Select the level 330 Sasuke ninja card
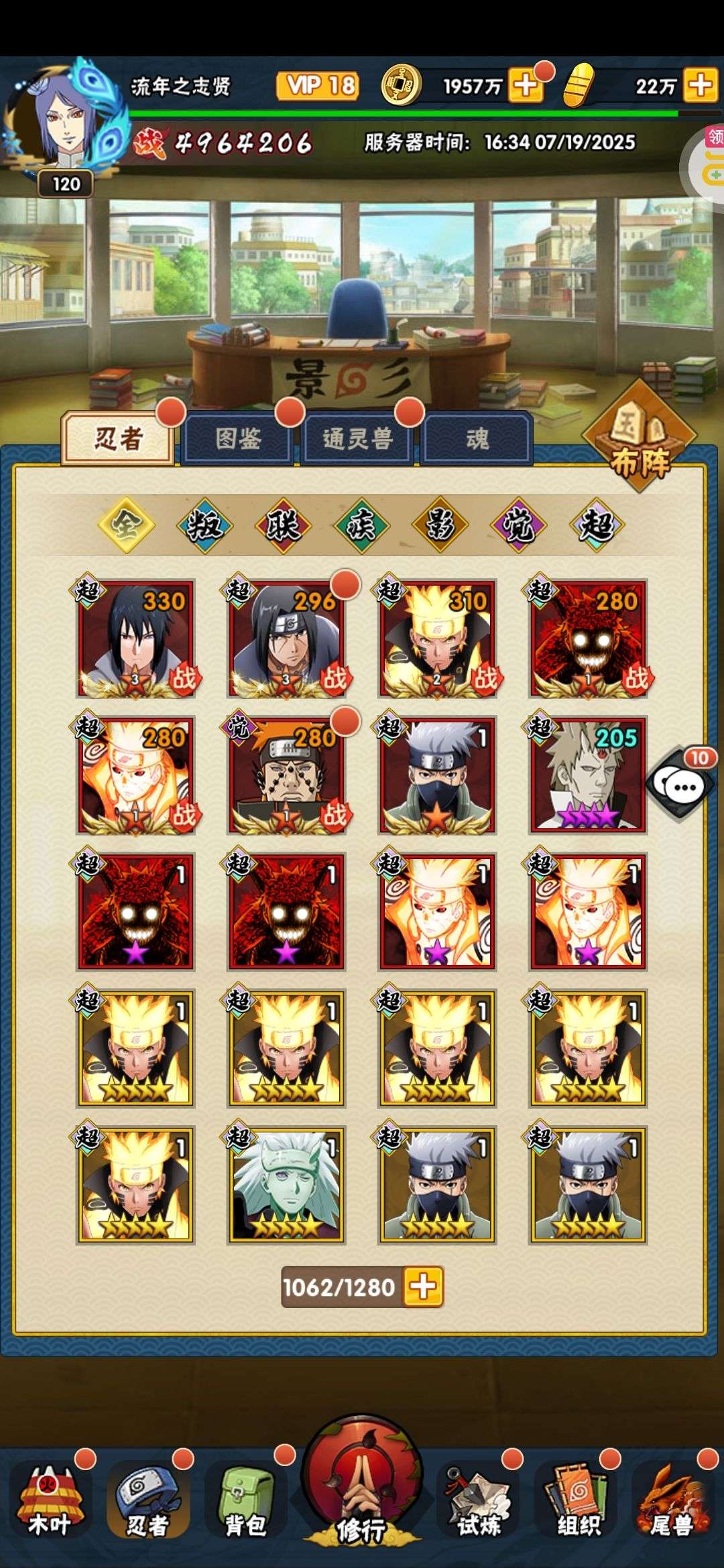This screenshot has width=724, height=1568. (x=136, y=639)
